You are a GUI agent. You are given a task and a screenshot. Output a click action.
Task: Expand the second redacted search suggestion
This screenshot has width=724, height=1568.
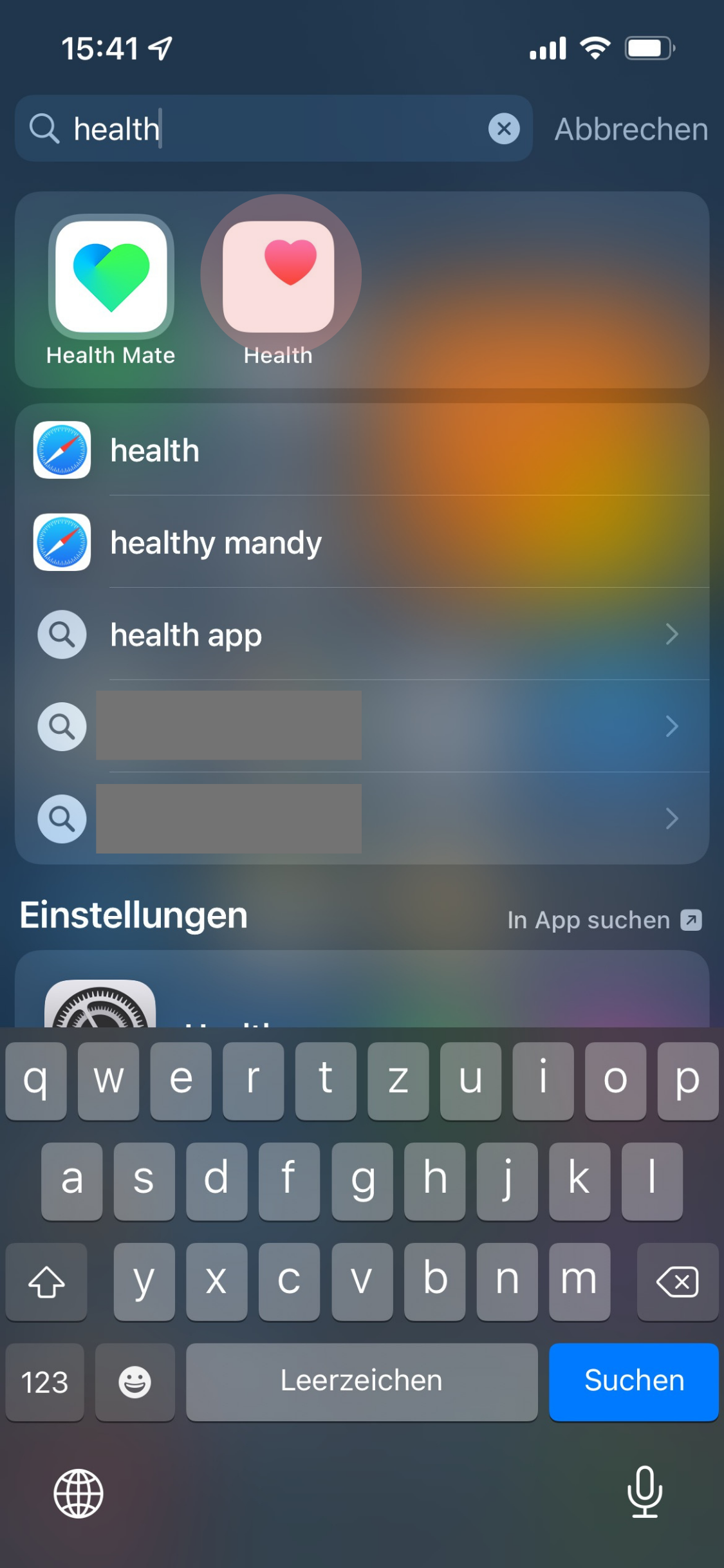pos(672,727)
